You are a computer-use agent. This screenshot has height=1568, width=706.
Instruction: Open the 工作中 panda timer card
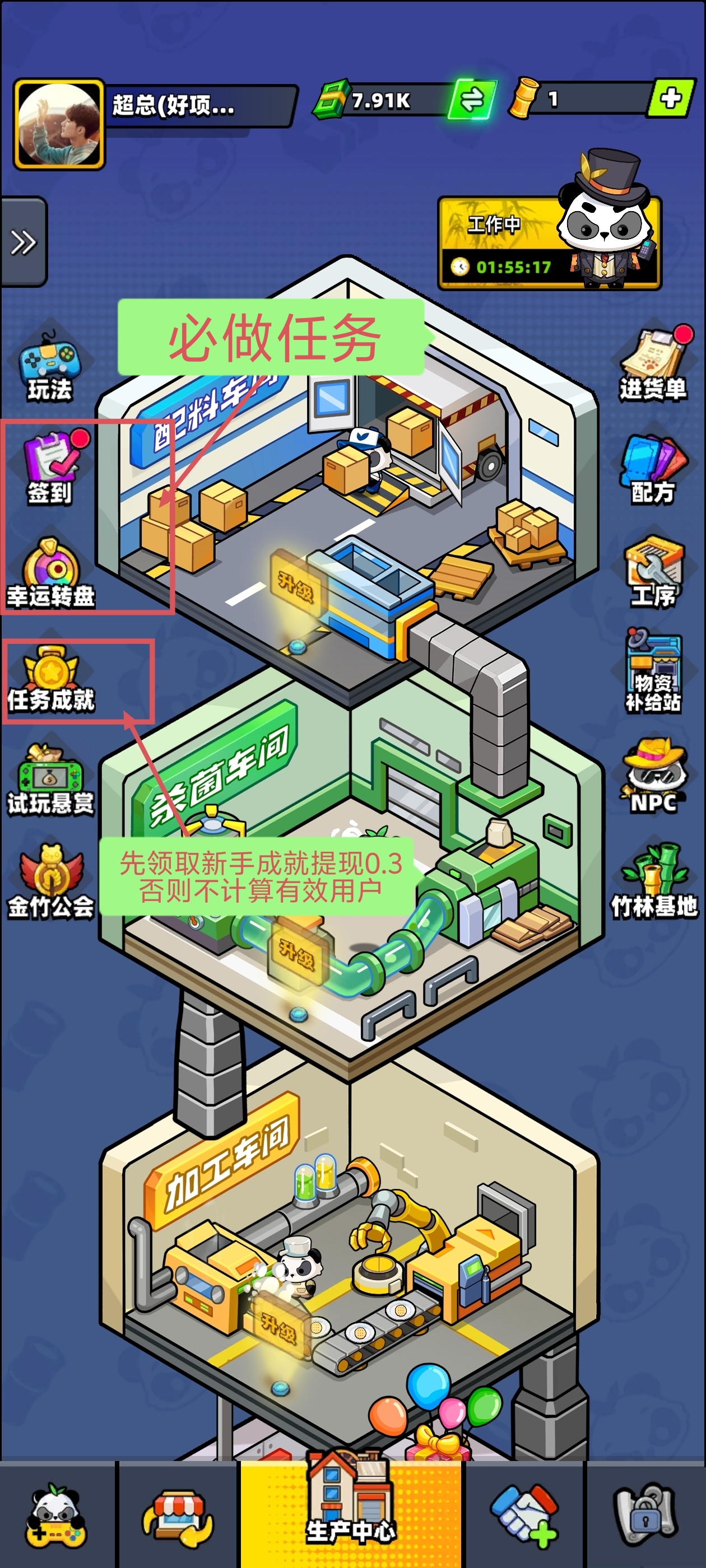coord(548,244)
